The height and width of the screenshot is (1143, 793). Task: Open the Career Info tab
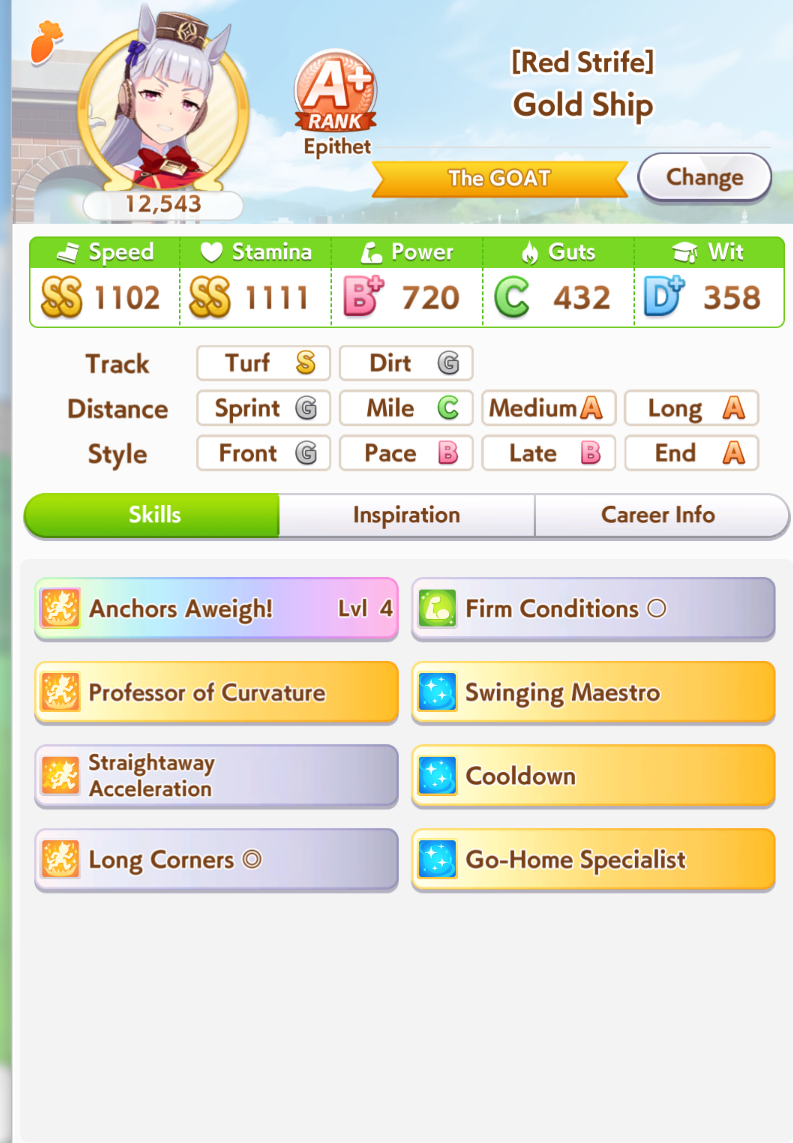point(658,515)
